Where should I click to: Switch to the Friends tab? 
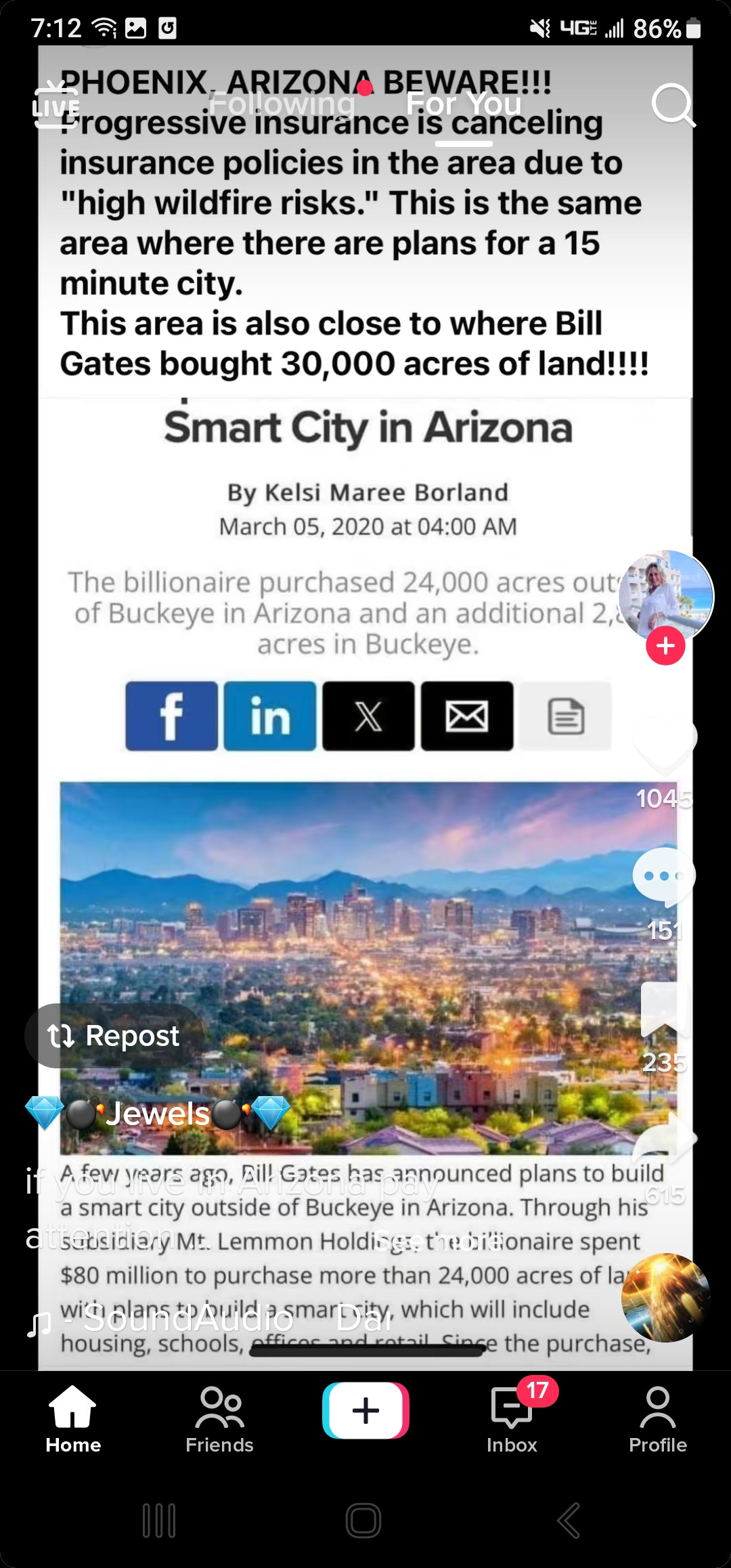pyautogui.click(x=219, y=1420)
